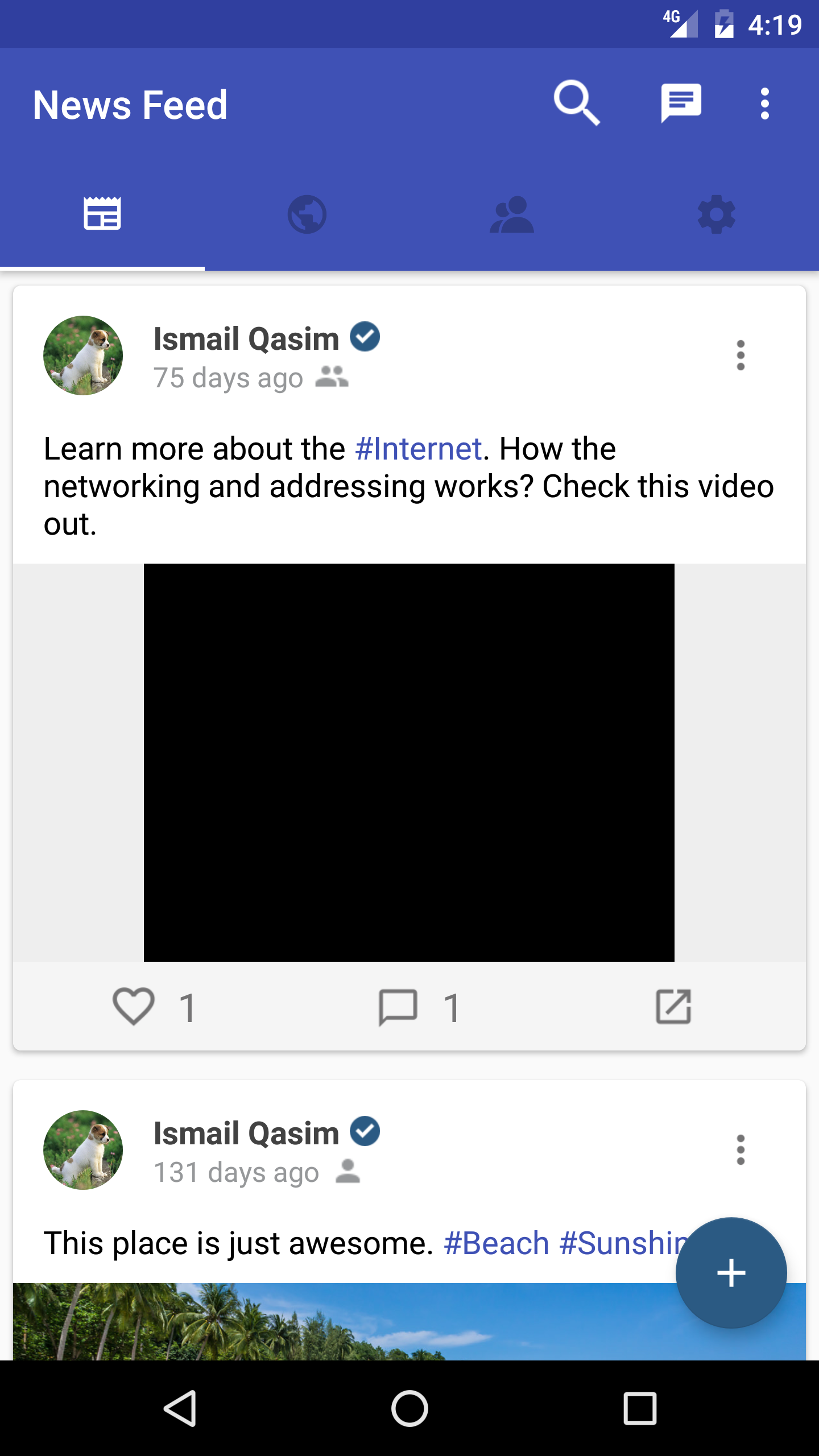The height and width of the screenshot is (1456, 819).
Task: Like the post about the Internet
Action: pos(134,1007)
